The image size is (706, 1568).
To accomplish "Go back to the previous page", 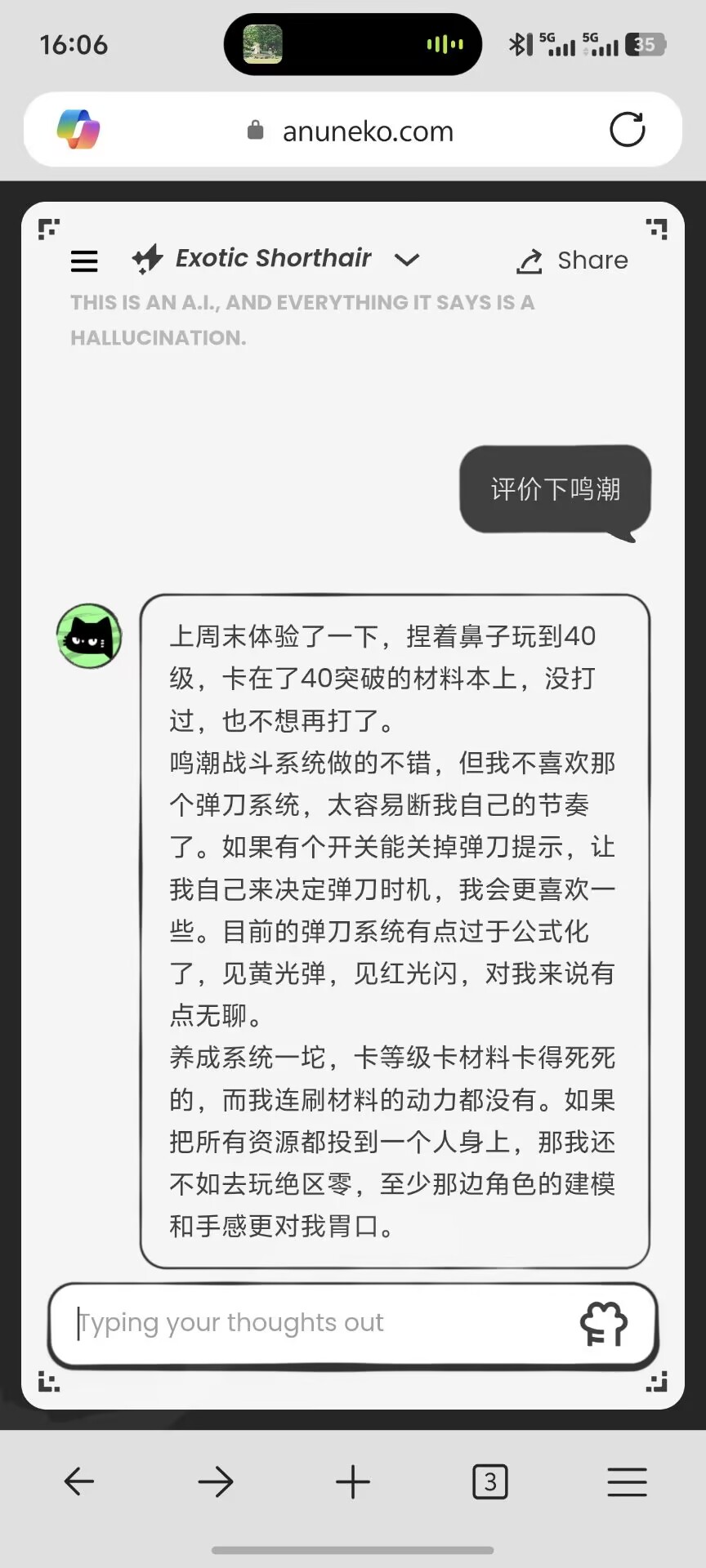I will click(x=79, y=1481).
